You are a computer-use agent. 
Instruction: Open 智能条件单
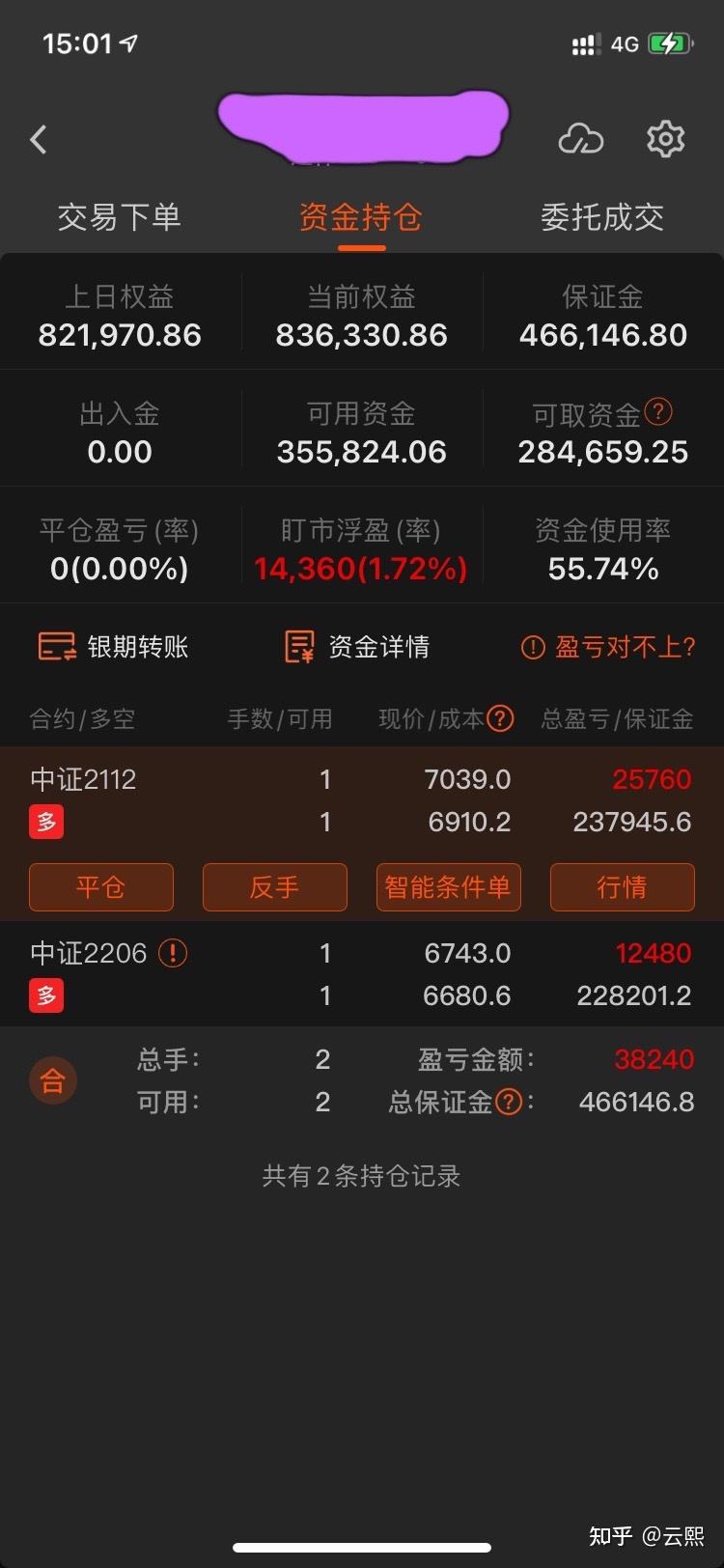(x=449, y=887)
